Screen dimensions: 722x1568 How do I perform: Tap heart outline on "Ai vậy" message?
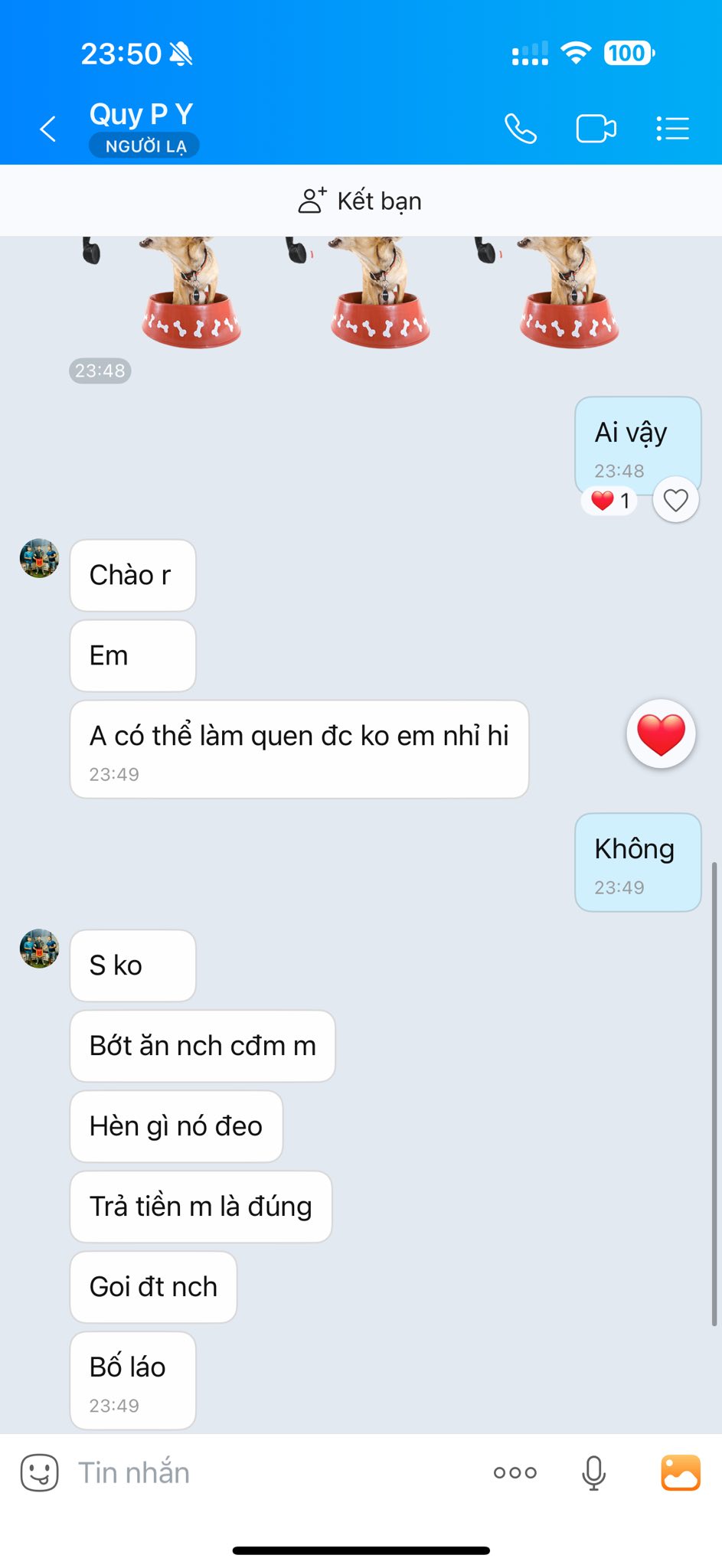(675, 501)
